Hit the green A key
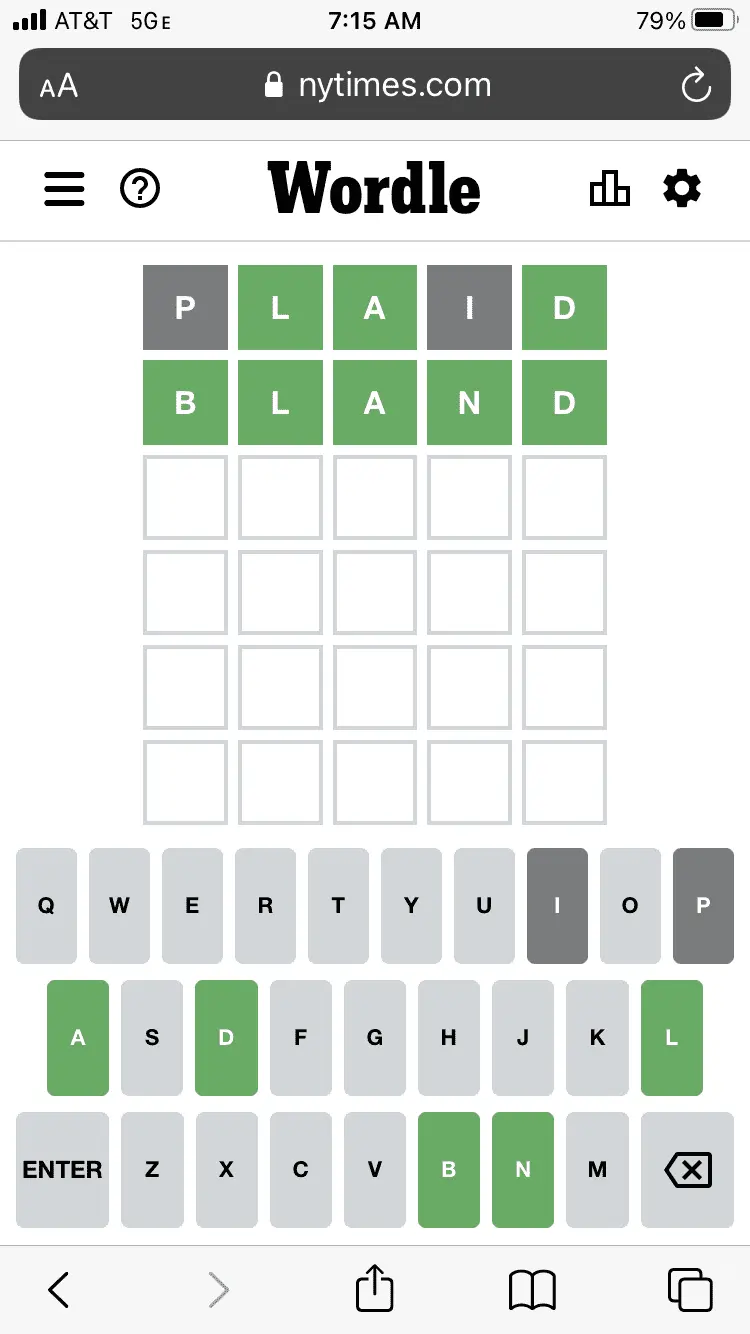 tap(78, 1037)
